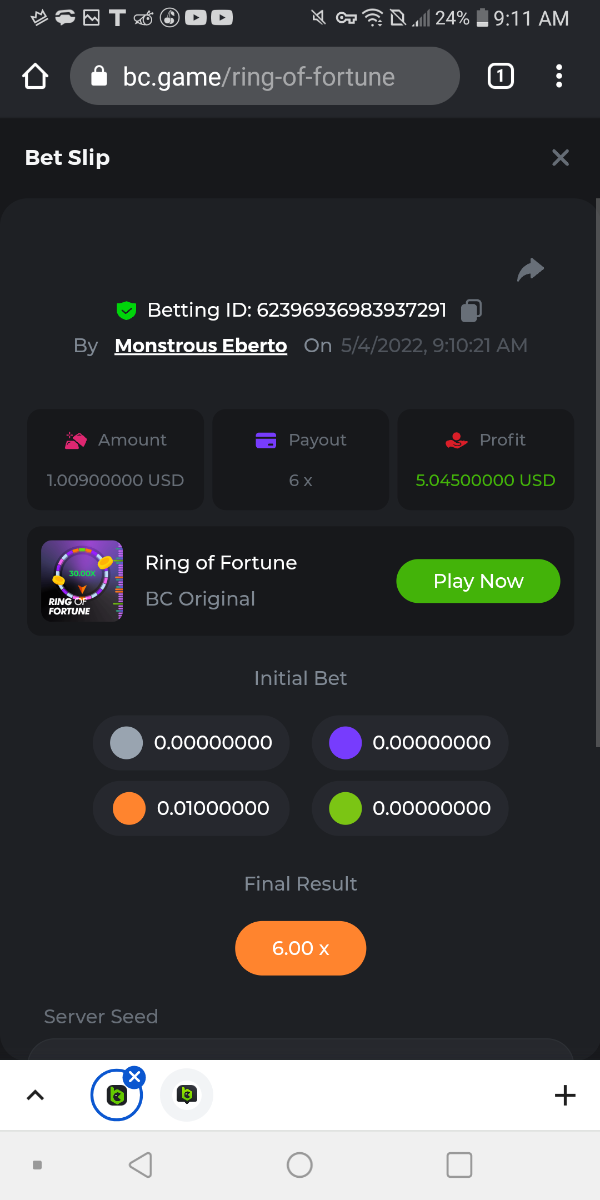
Task: Close the active tab in the bottom strip
Action: pos(135,1077)
